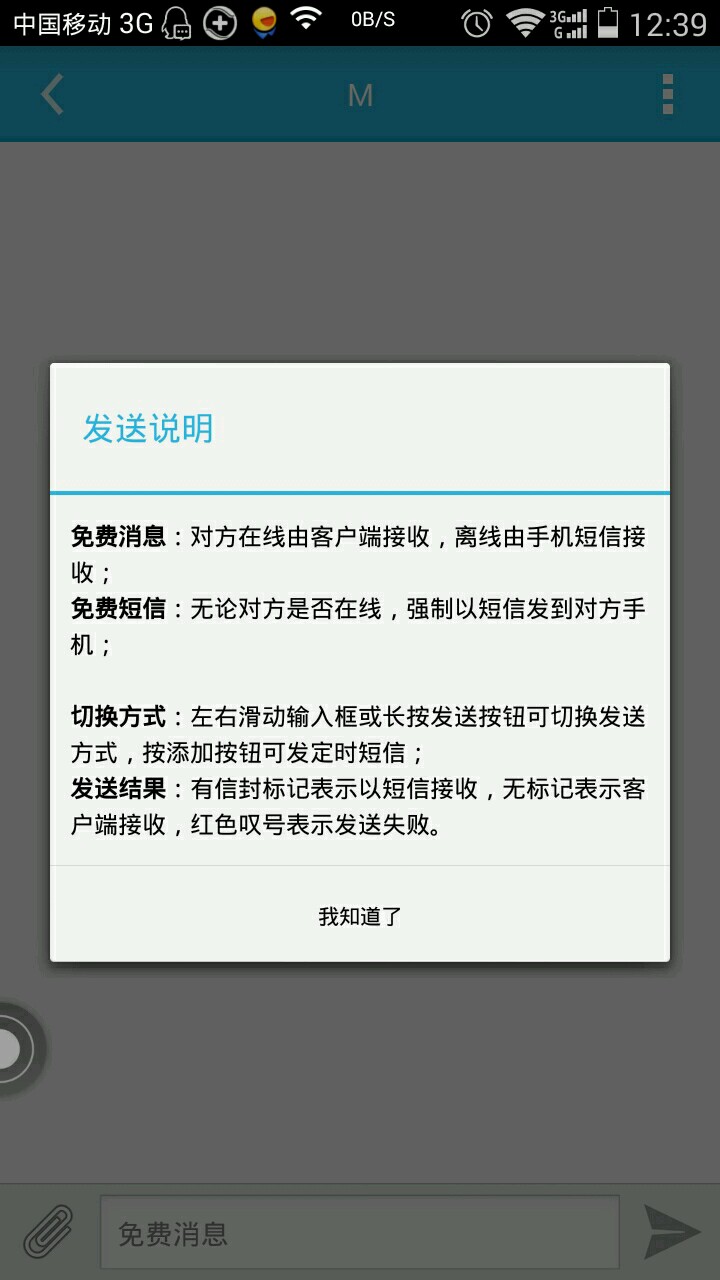This screenshot has height=1280, width=720.
Task: Dismiss dialog with 我知道了 button
Action: [x=360, y=915]
